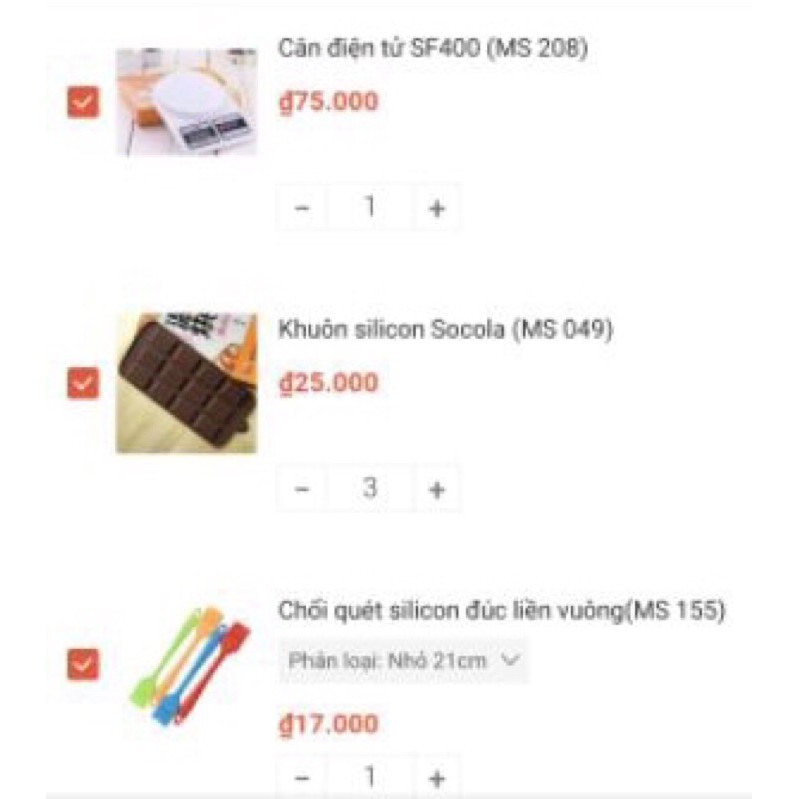Image resolution: width=799 pixels, height=799 pixels.
Task: Decrease quantity of Cân điện tử SF400
Action: click(305, 208)
